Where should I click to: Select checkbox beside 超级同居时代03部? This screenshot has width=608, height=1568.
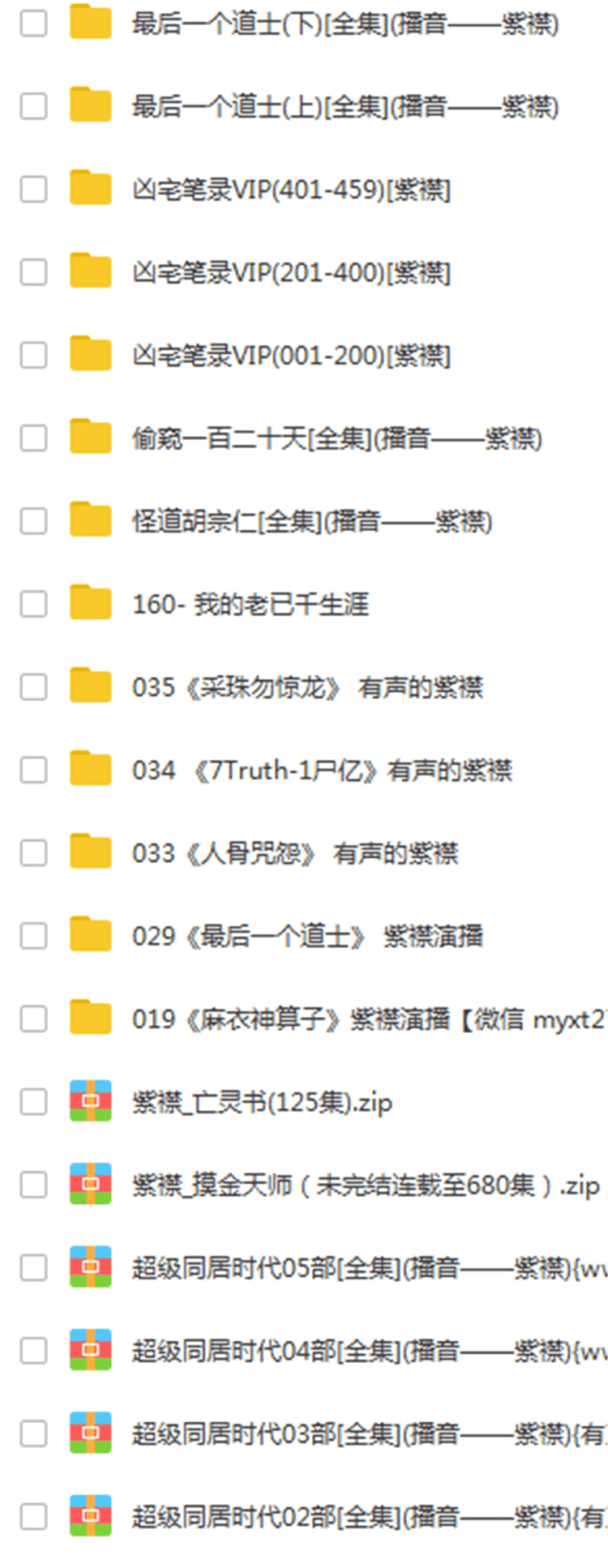point(33,1433)
